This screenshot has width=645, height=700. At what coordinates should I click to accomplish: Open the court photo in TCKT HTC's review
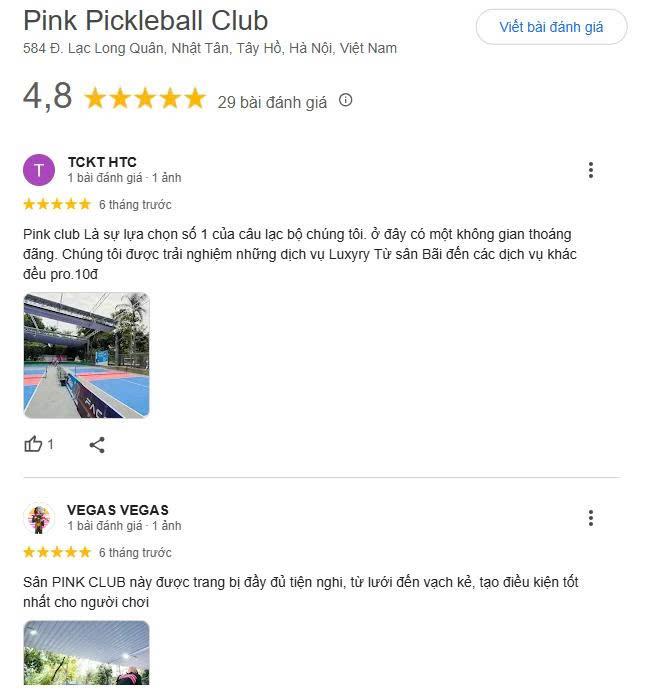[86, 355]
